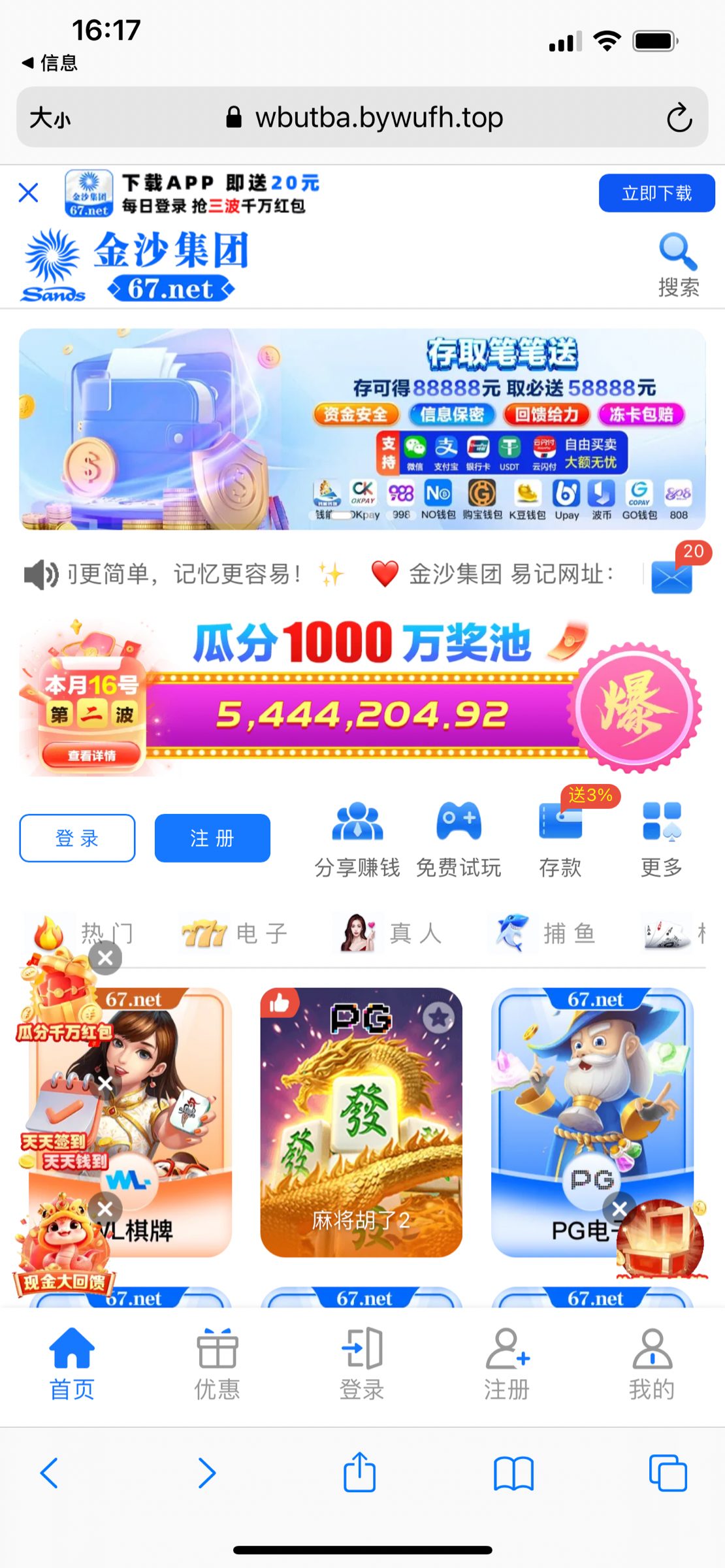The image size is (725, 1568).
Task: Open 免费试玩 shortcut
Action: [x=459, y=839]
